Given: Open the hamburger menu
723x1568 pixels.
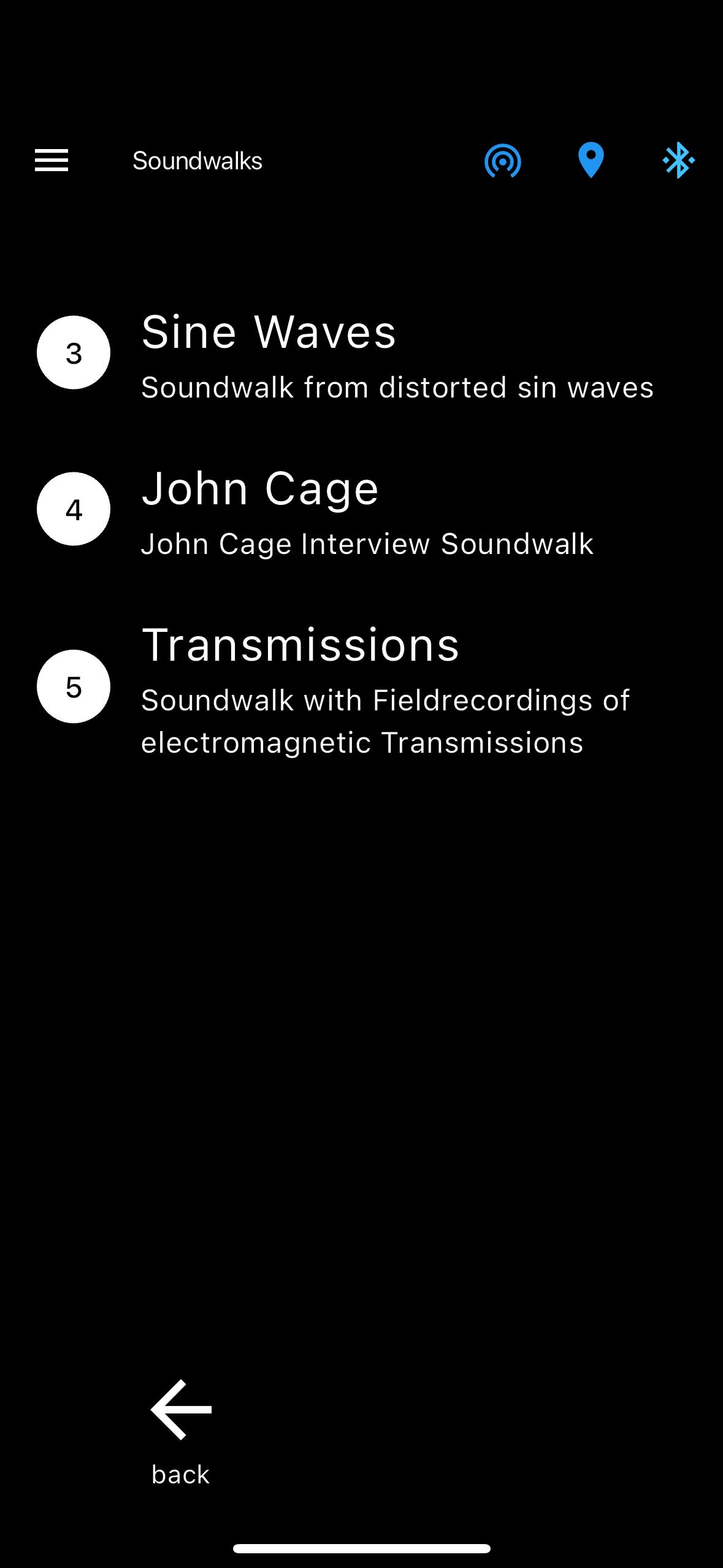Looking at the screenshot, I should 52,161.
